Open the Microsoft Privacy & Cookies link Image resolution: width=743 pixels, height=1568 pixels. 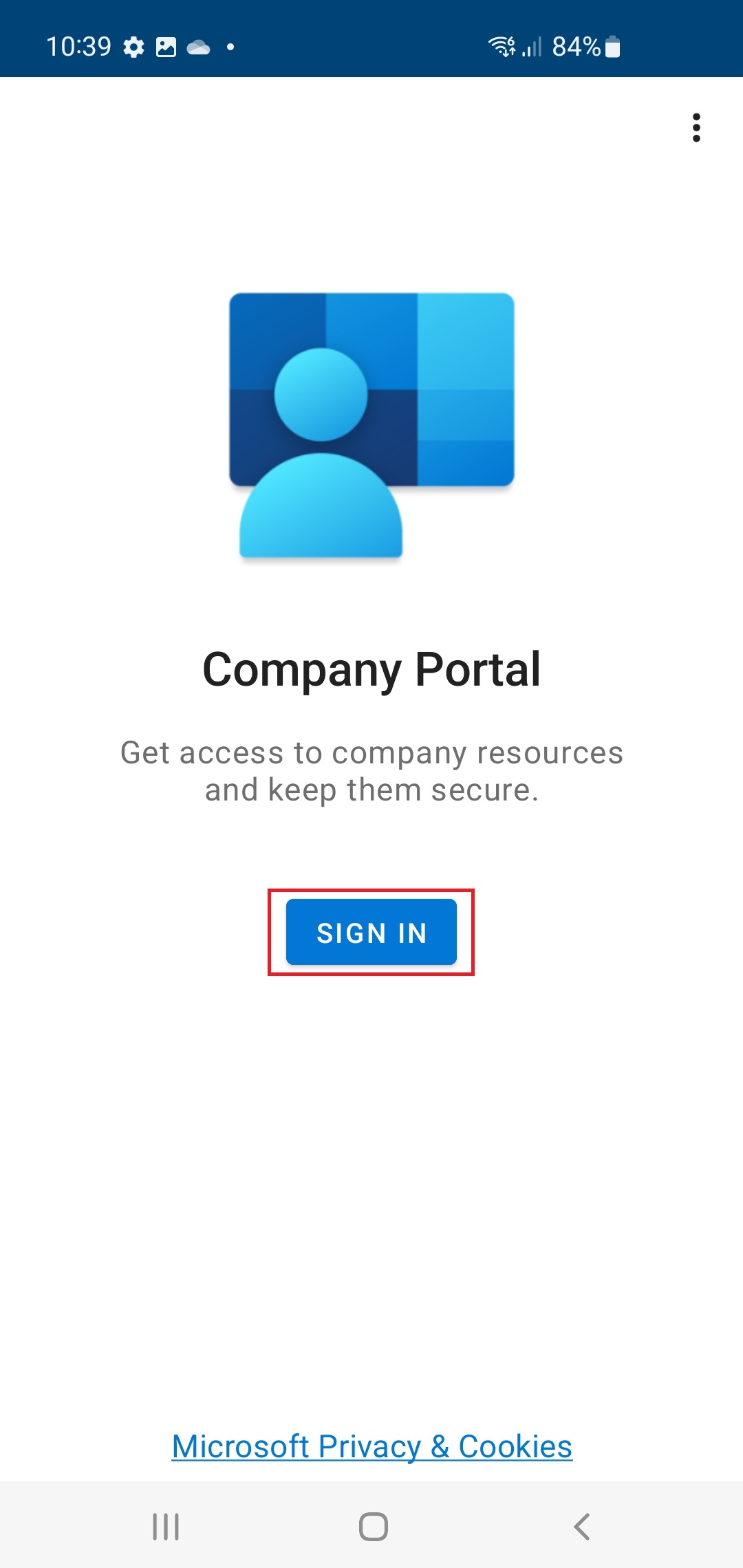click(371, 1446)
